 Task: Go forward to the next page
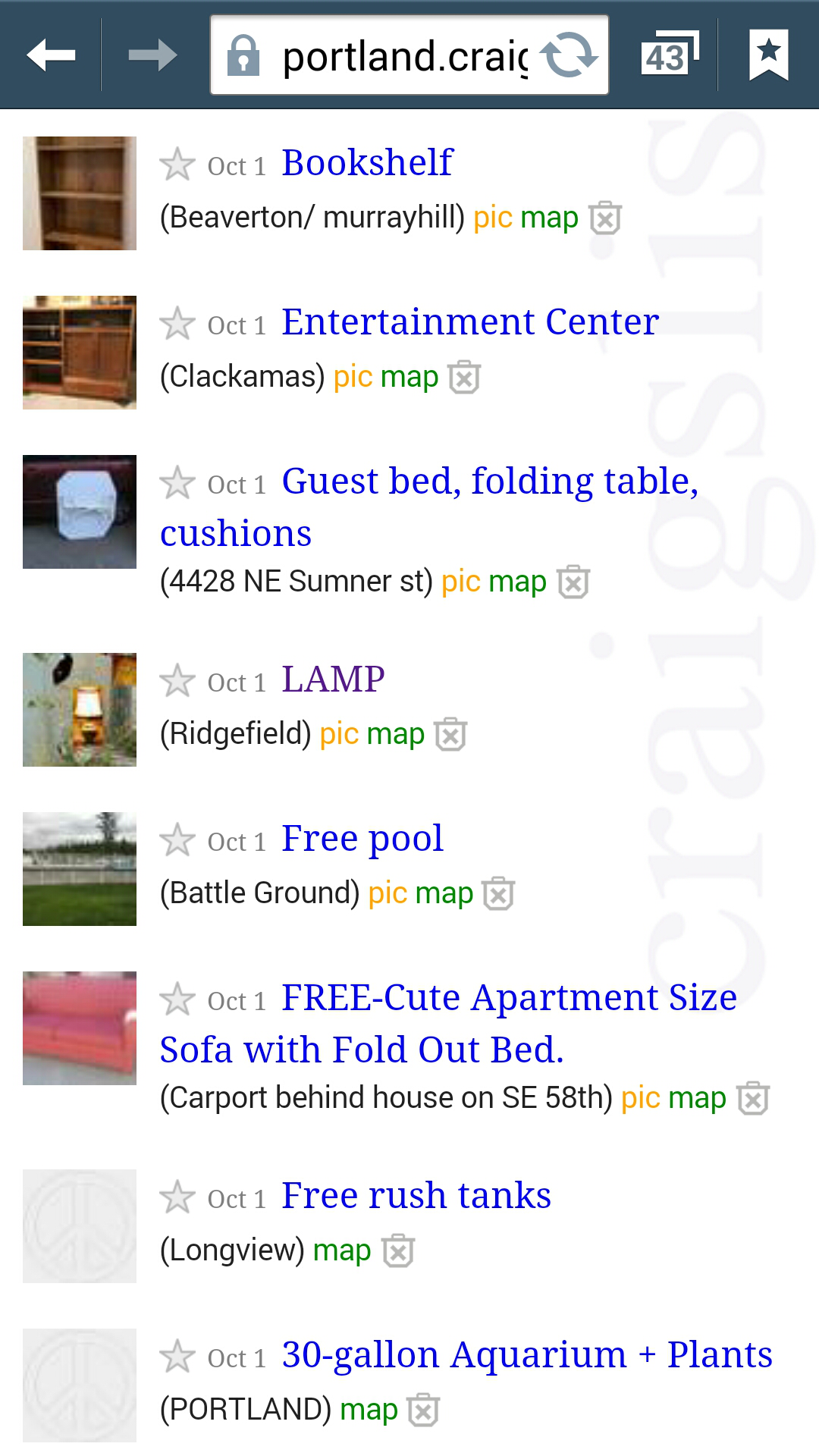(152, 55)
